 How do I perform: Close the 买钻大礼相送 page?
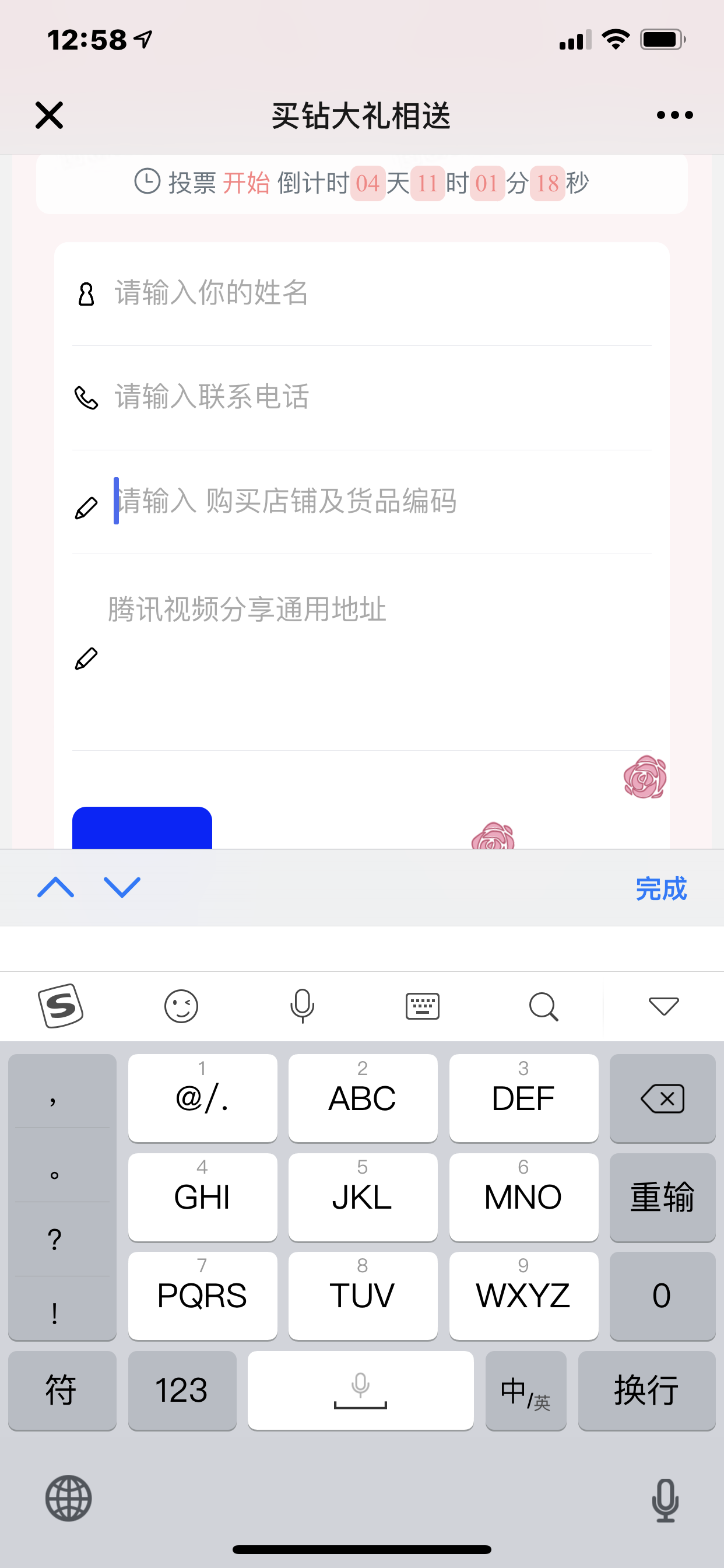point(50,115)
